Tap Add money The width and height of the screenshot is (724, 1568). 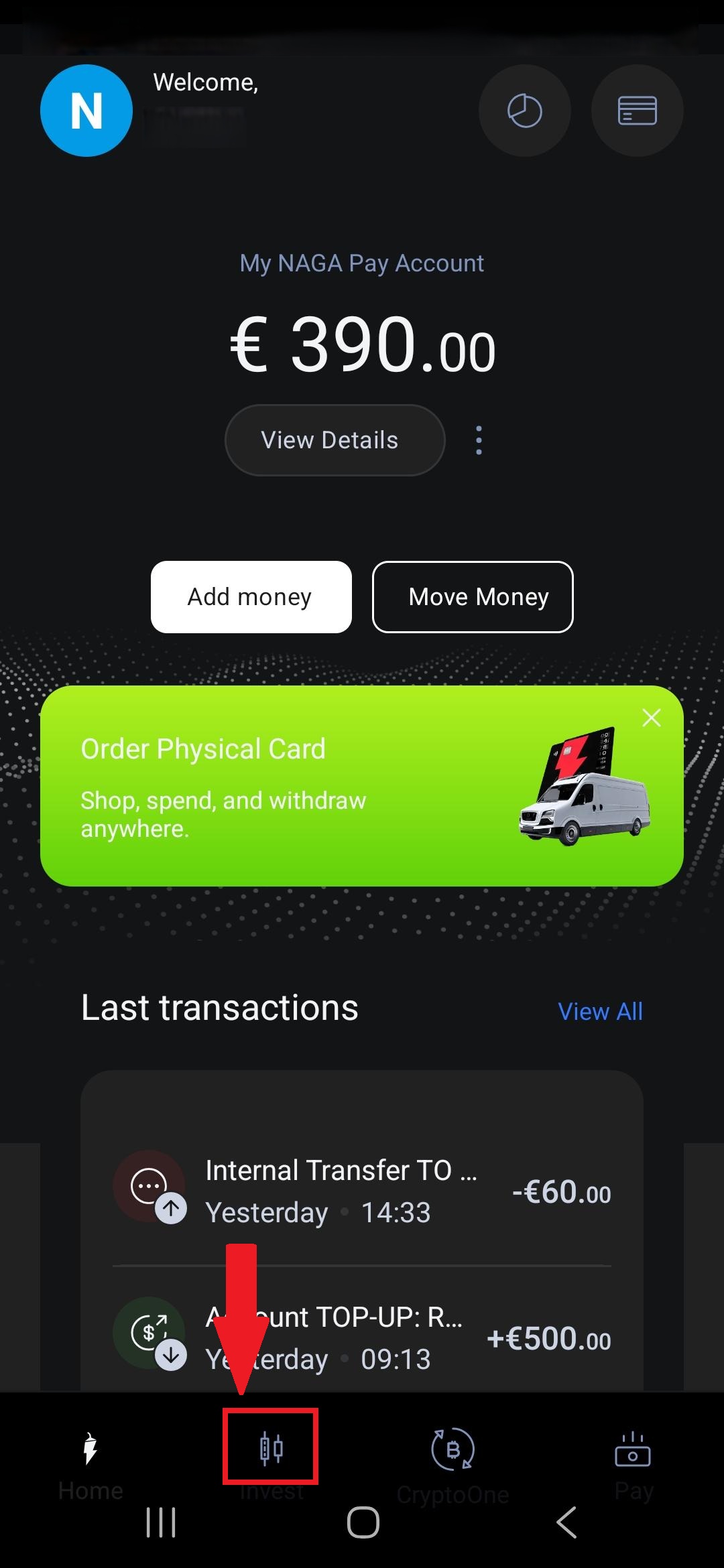[x=251, y=597]
